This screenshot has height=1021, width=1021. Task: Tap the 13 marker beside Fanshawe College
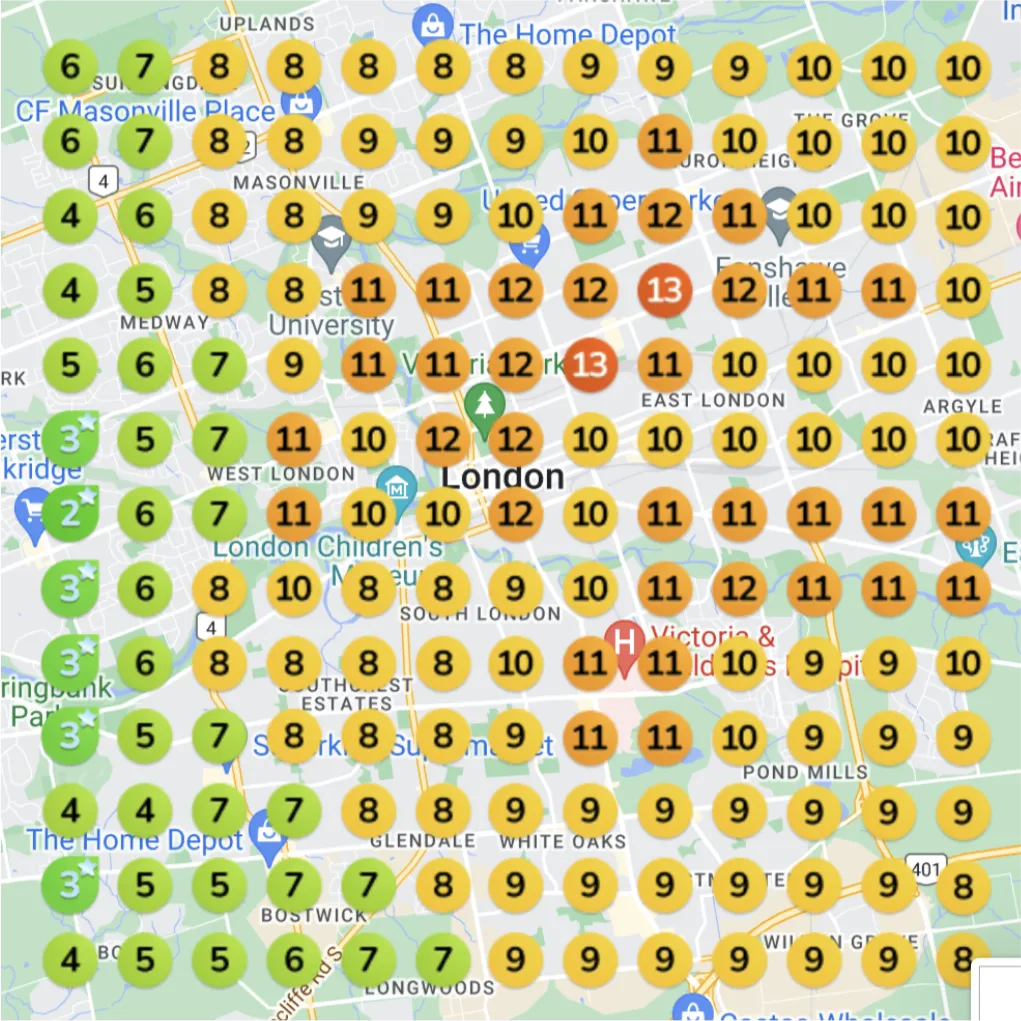664,290
